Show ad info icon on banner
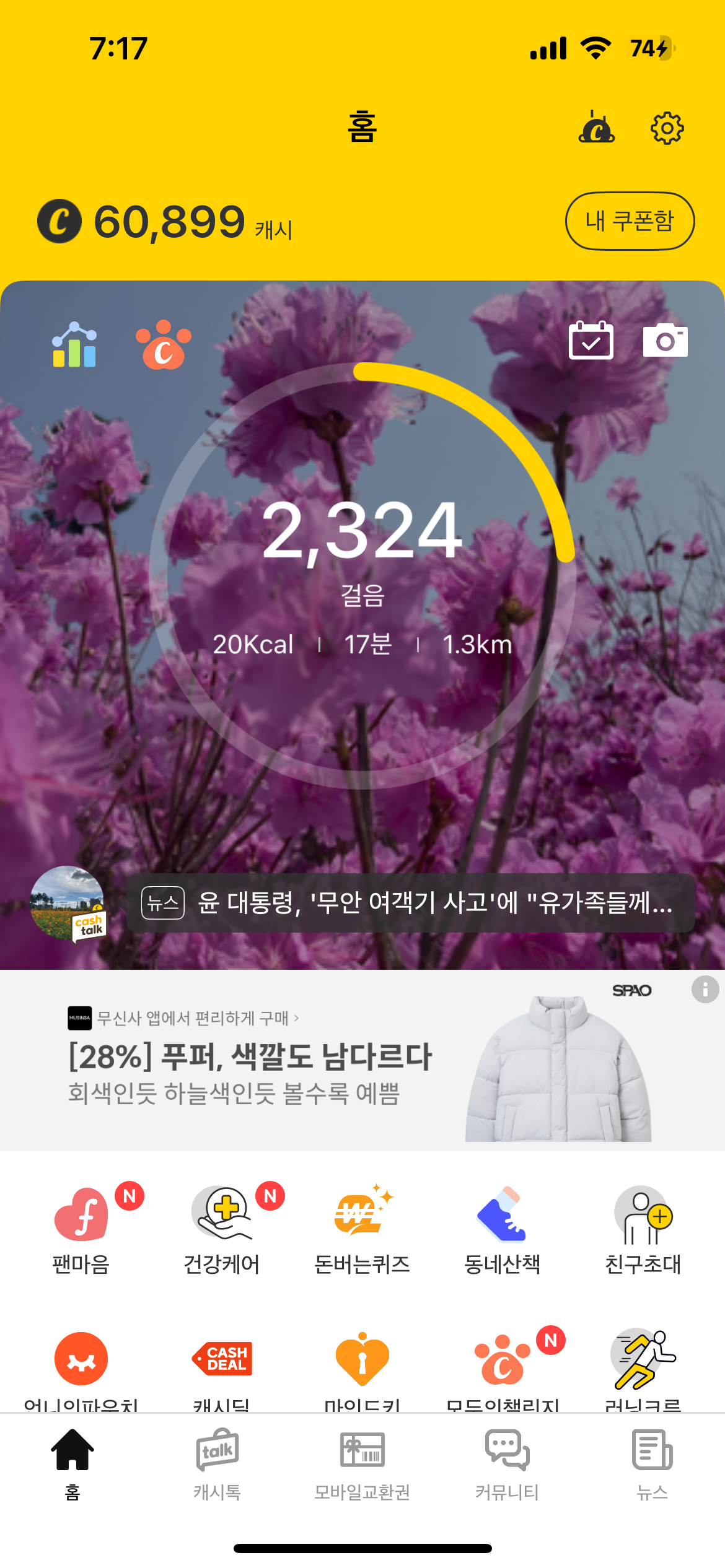725x1568 pixels. point(705,989)
